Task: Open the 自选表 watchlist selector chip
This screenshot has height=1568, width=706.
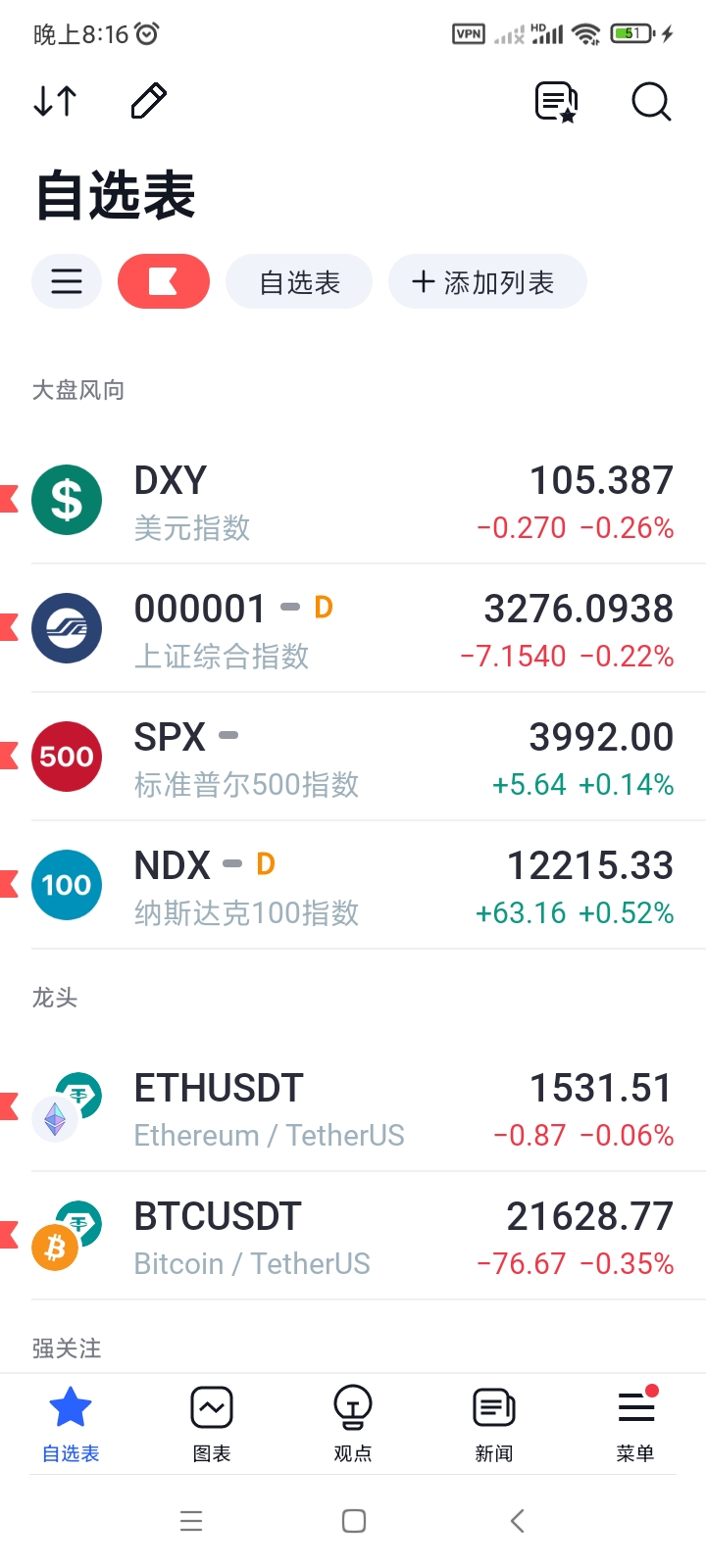Action: click(x=298, y=281)
